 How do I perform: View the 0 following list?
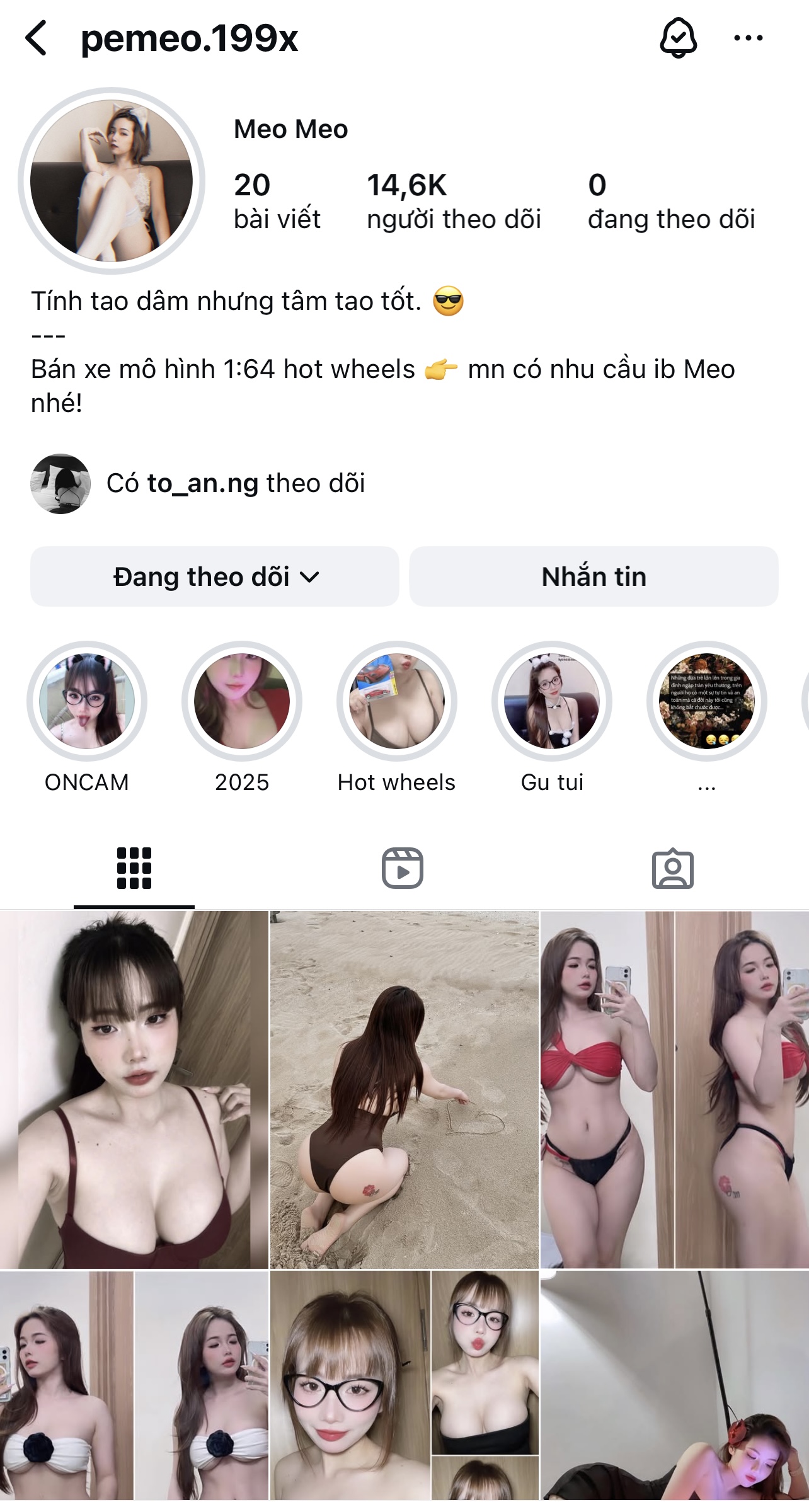(x=671, y=201)
